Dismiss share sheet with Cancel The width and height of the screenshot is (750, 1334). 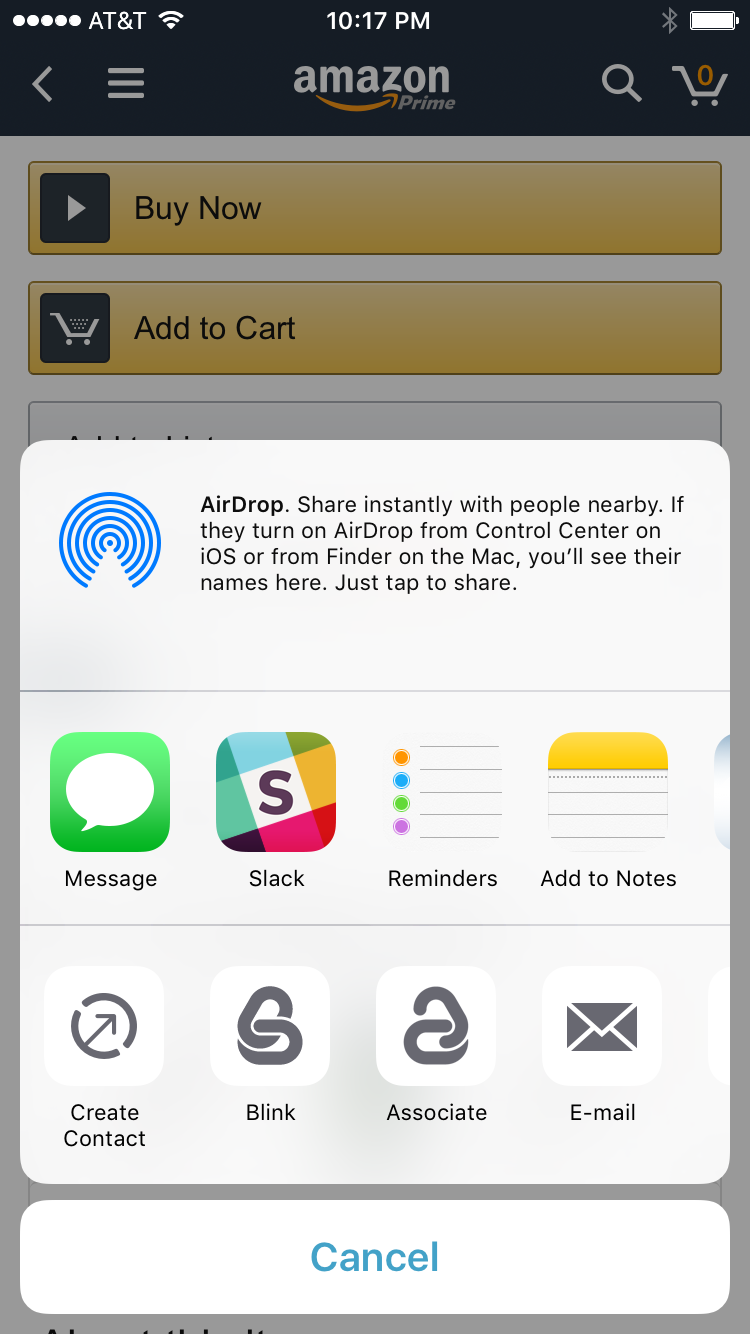point(375,1257)
